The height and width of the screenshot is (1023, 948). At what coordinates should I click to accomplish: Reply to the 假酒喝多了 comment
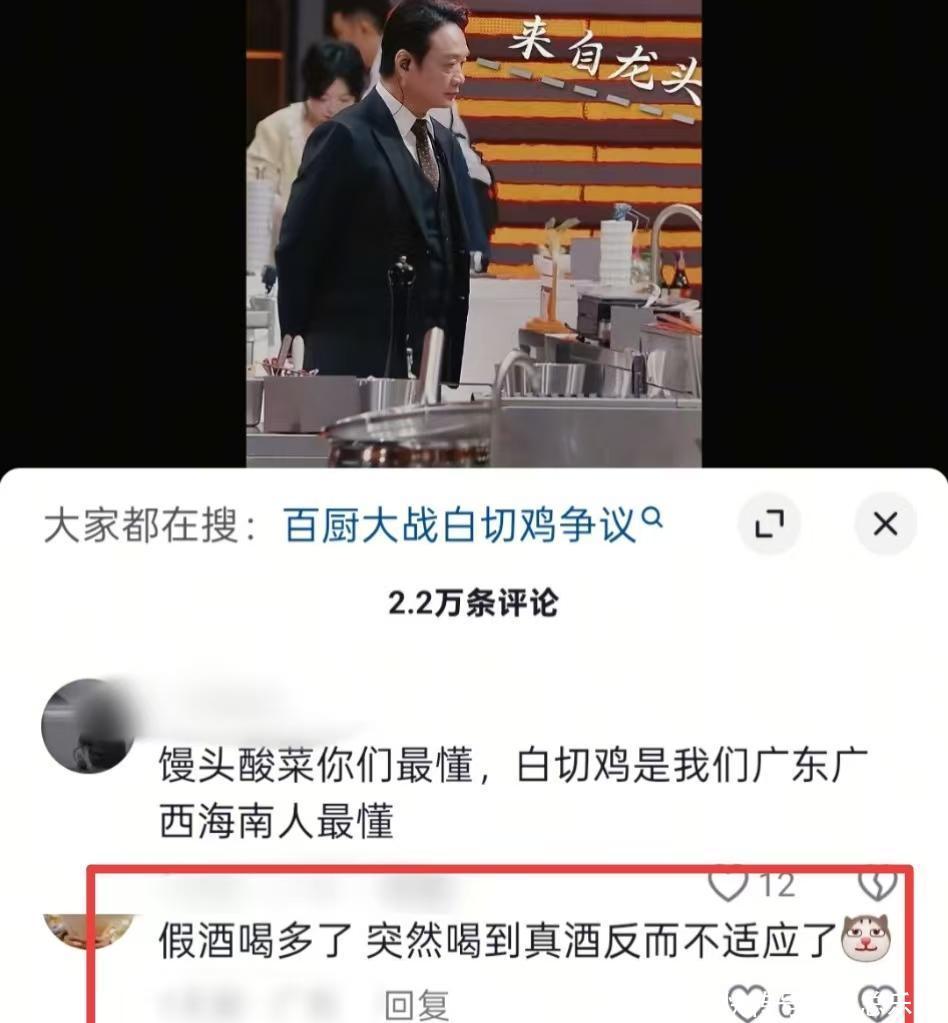(x=416, y=1004)
